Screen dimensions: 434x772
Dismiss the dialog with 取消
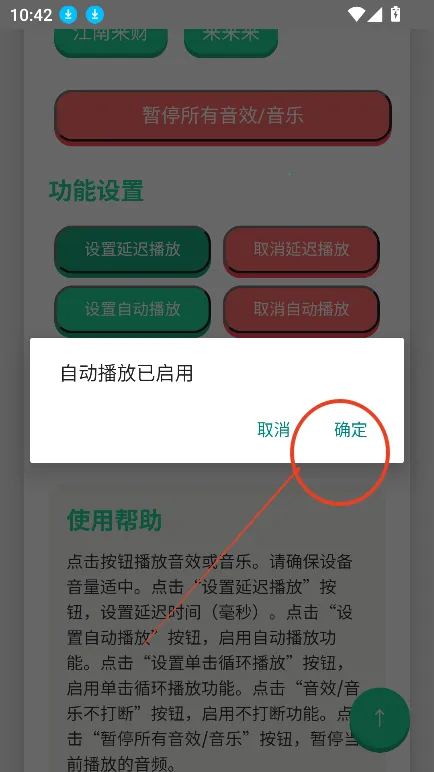(273, 429)
